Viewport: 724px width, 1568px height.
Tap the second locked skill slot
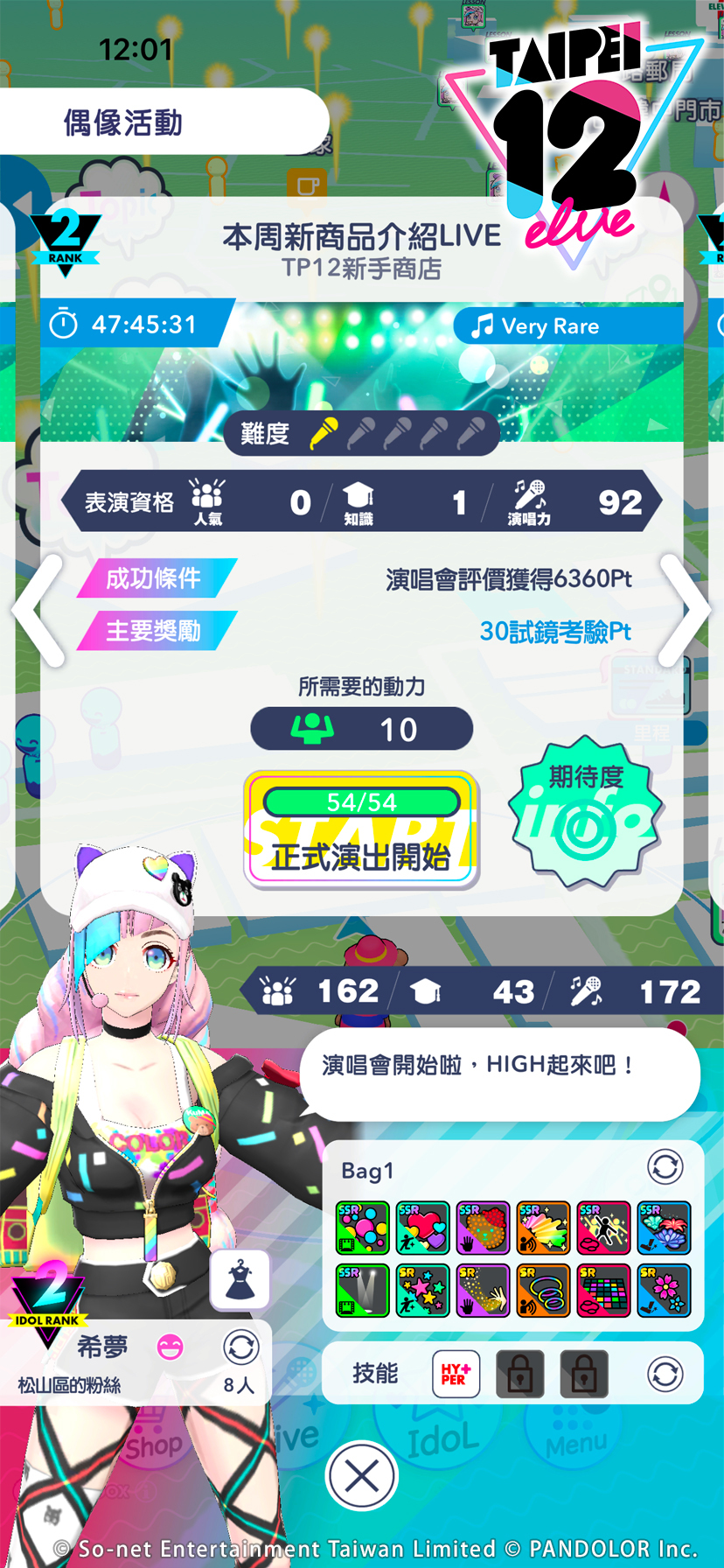pyautogui.click(x=583, y=1373)
